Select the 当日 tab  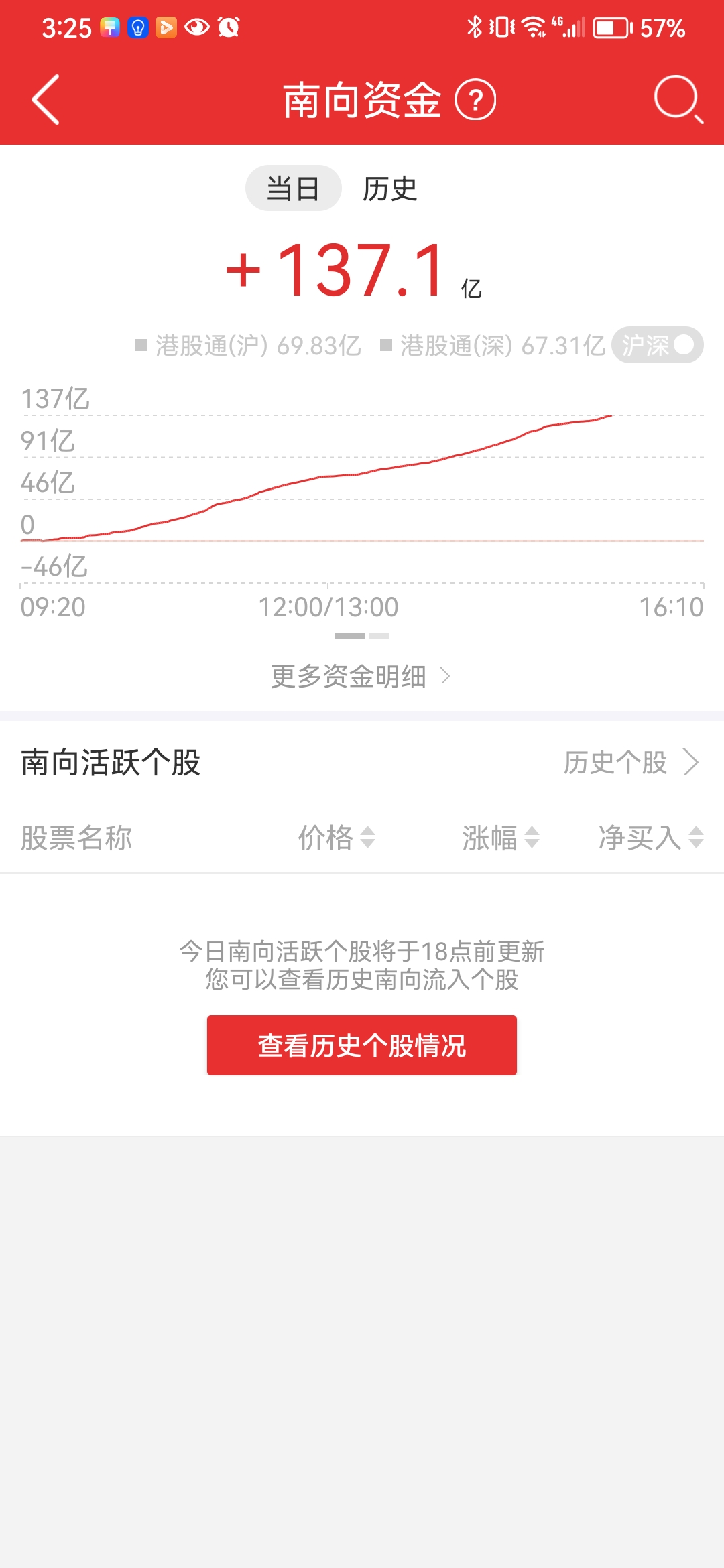[294, 188]
